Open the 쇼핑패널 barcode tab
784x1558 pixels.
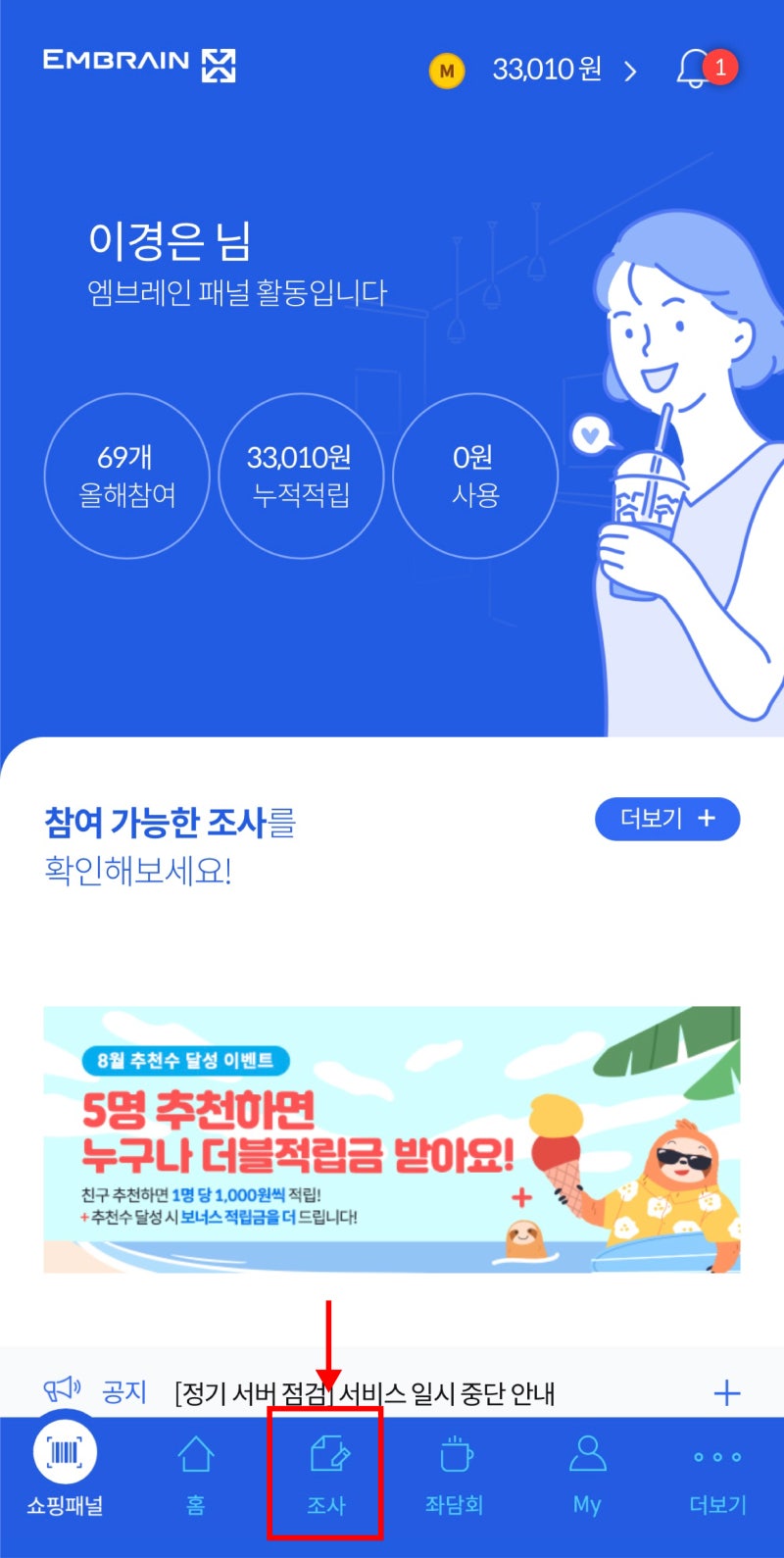click(65, 1471)
